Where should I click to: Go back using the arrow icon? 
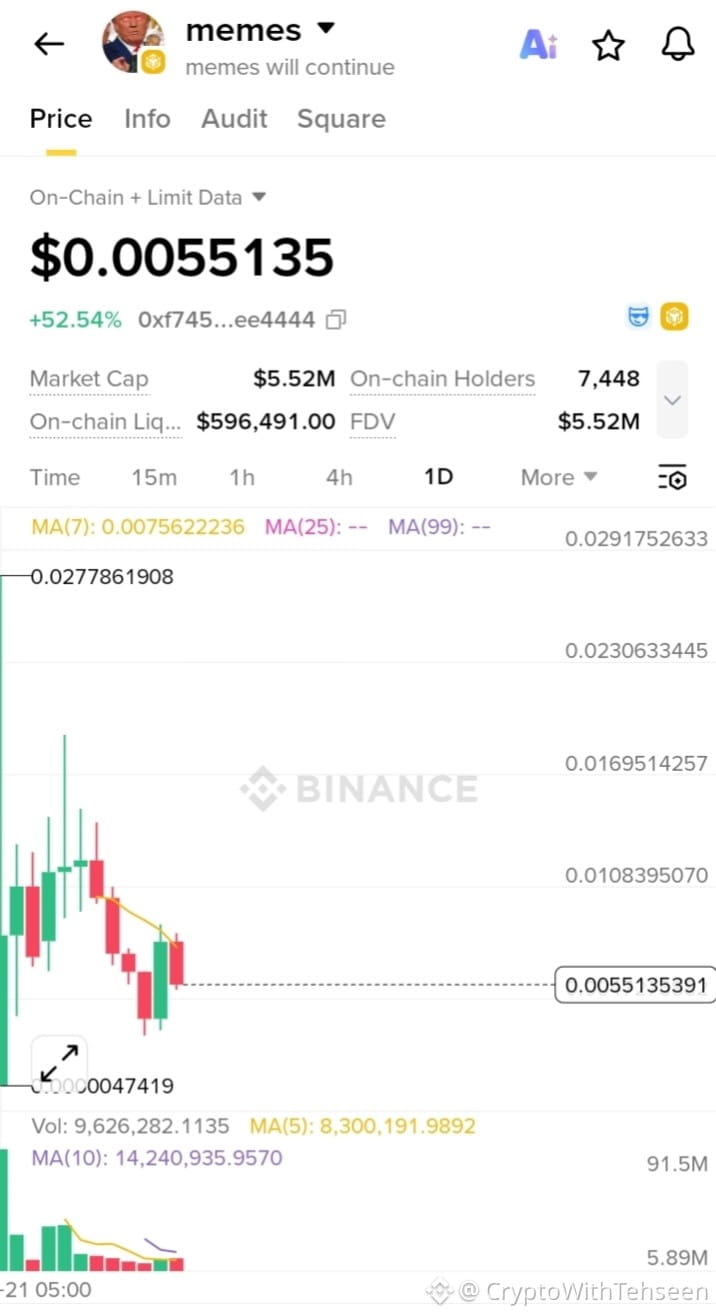[x=48, y=44]
